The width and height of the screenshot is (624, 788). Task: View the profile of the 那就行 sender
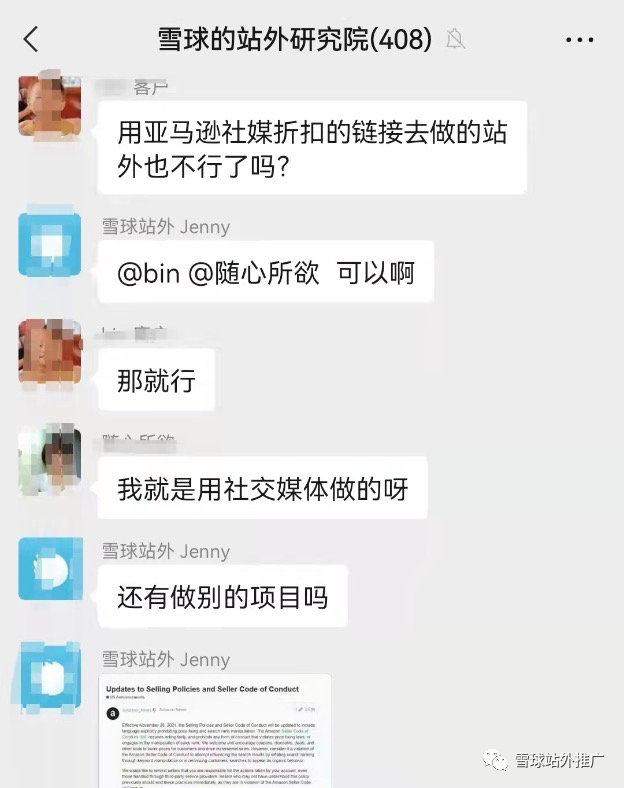point(50,352)
